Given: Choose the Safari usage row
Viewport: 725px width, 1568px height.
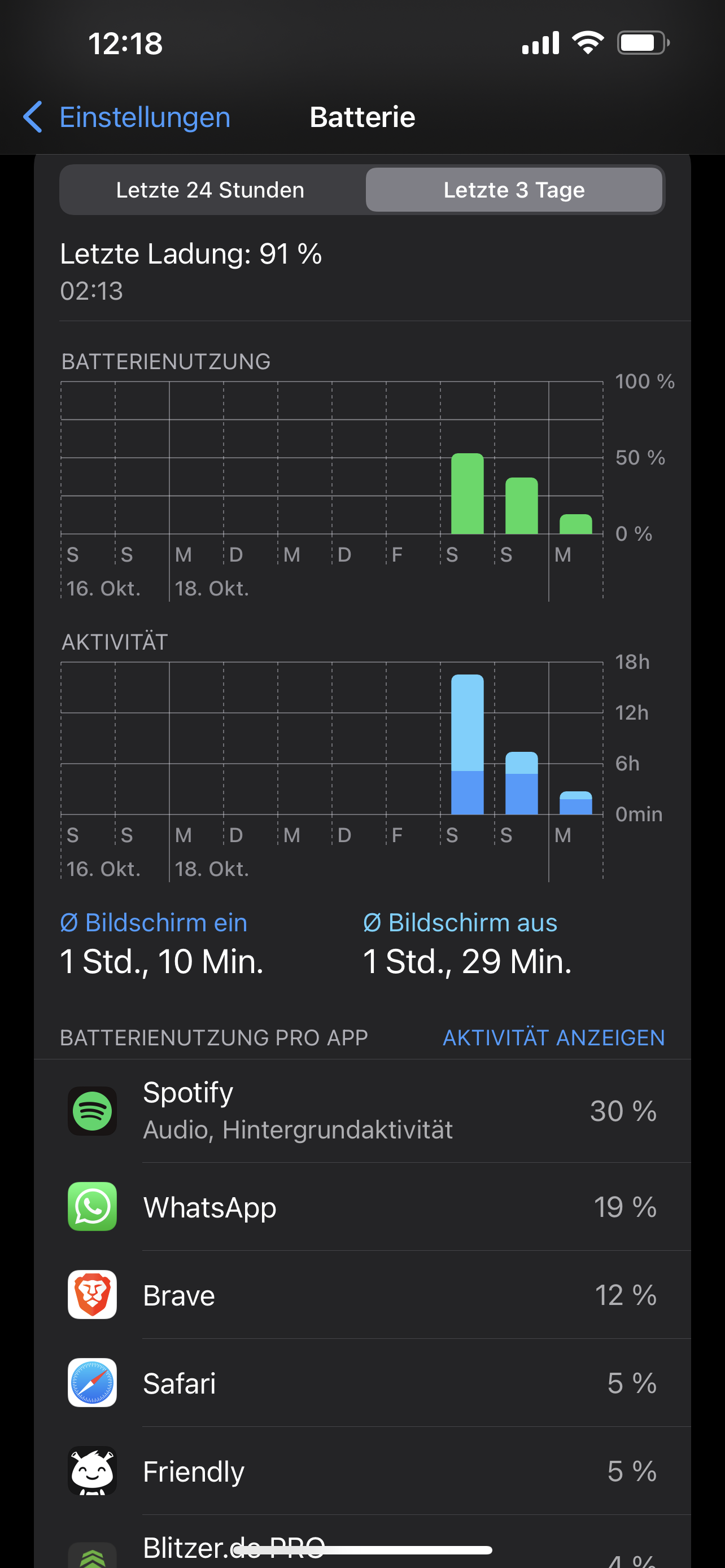Looking at the screenshot, I should (362, 1383).
